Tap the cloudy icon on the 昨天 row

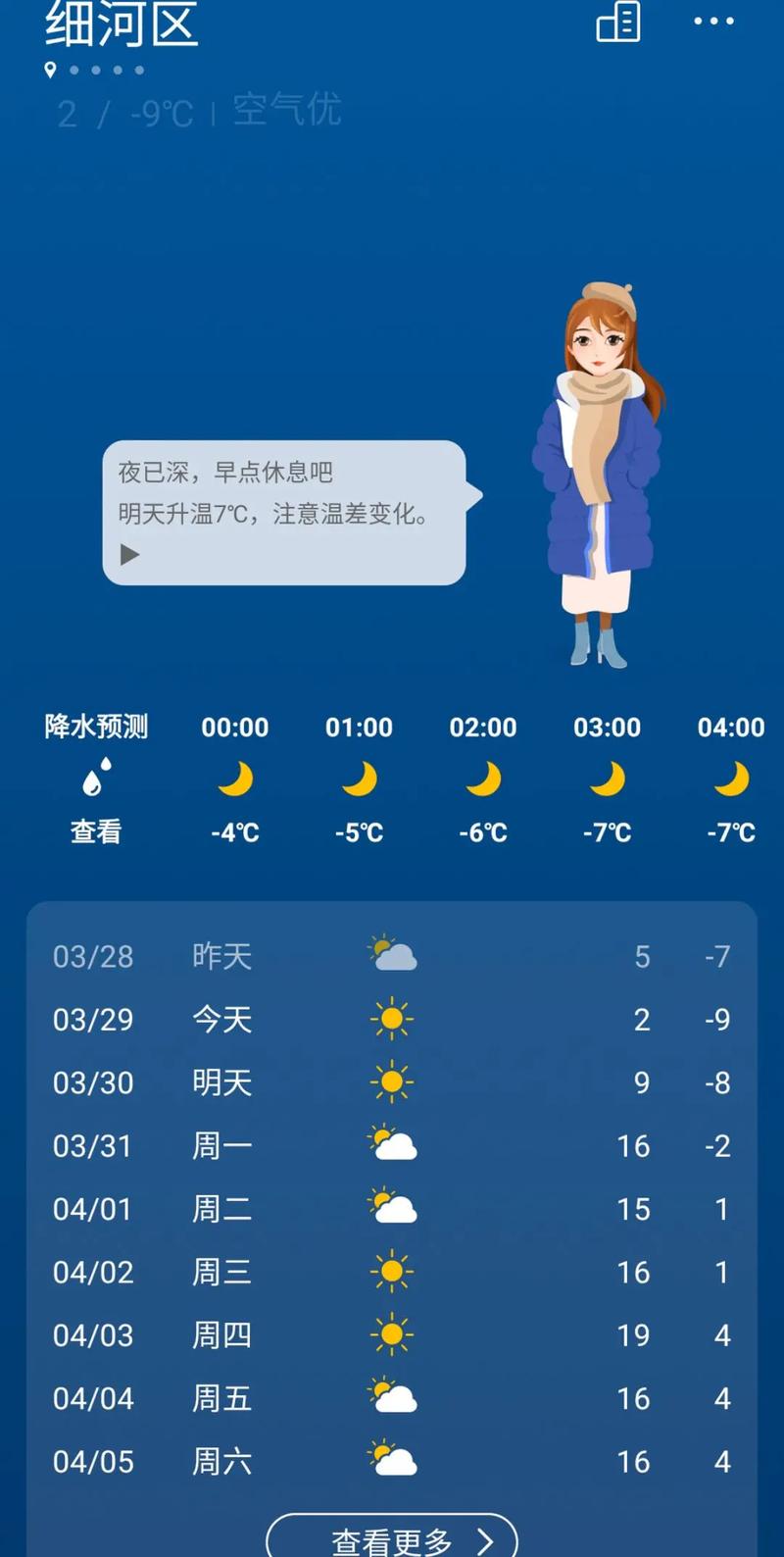coord(392,956)
